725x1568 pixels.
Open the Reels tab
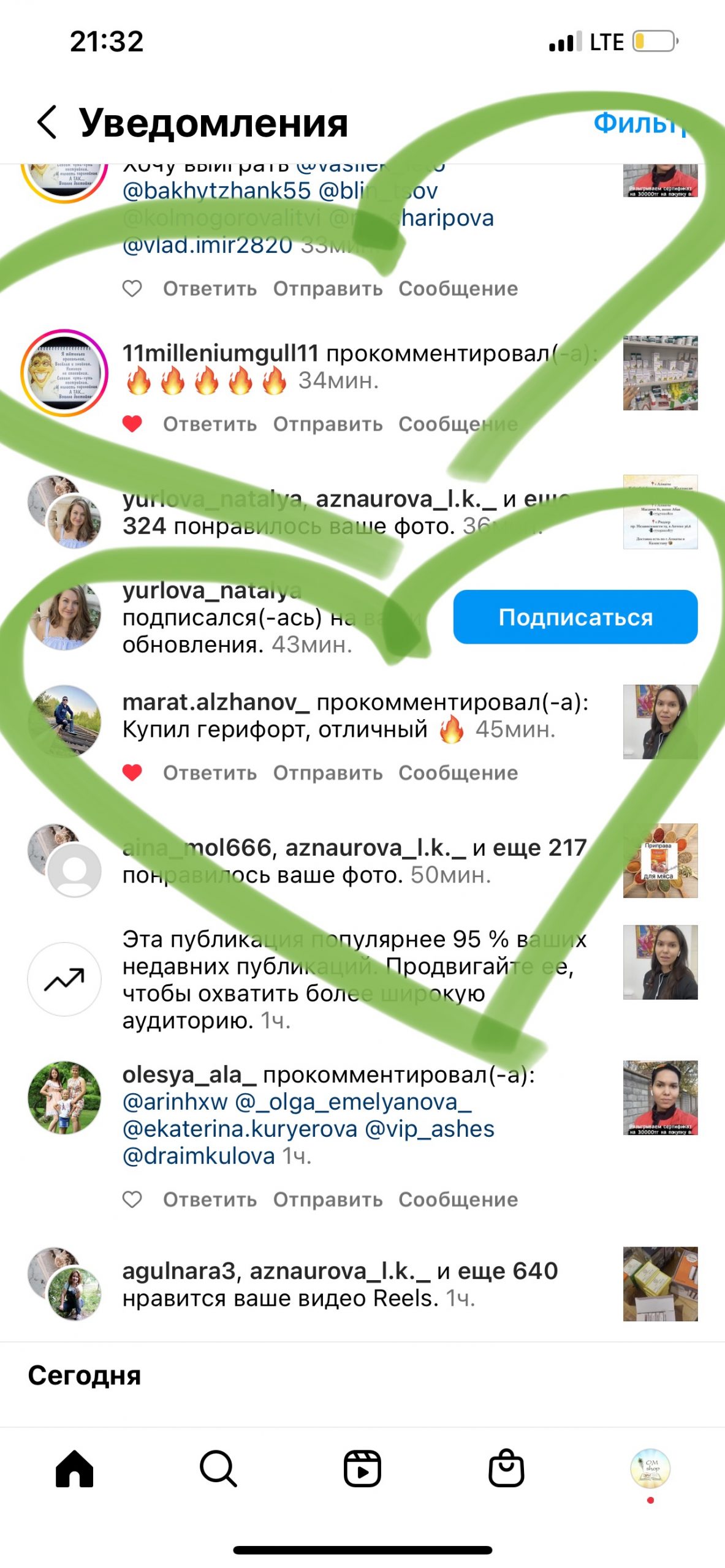(362, 1469)
